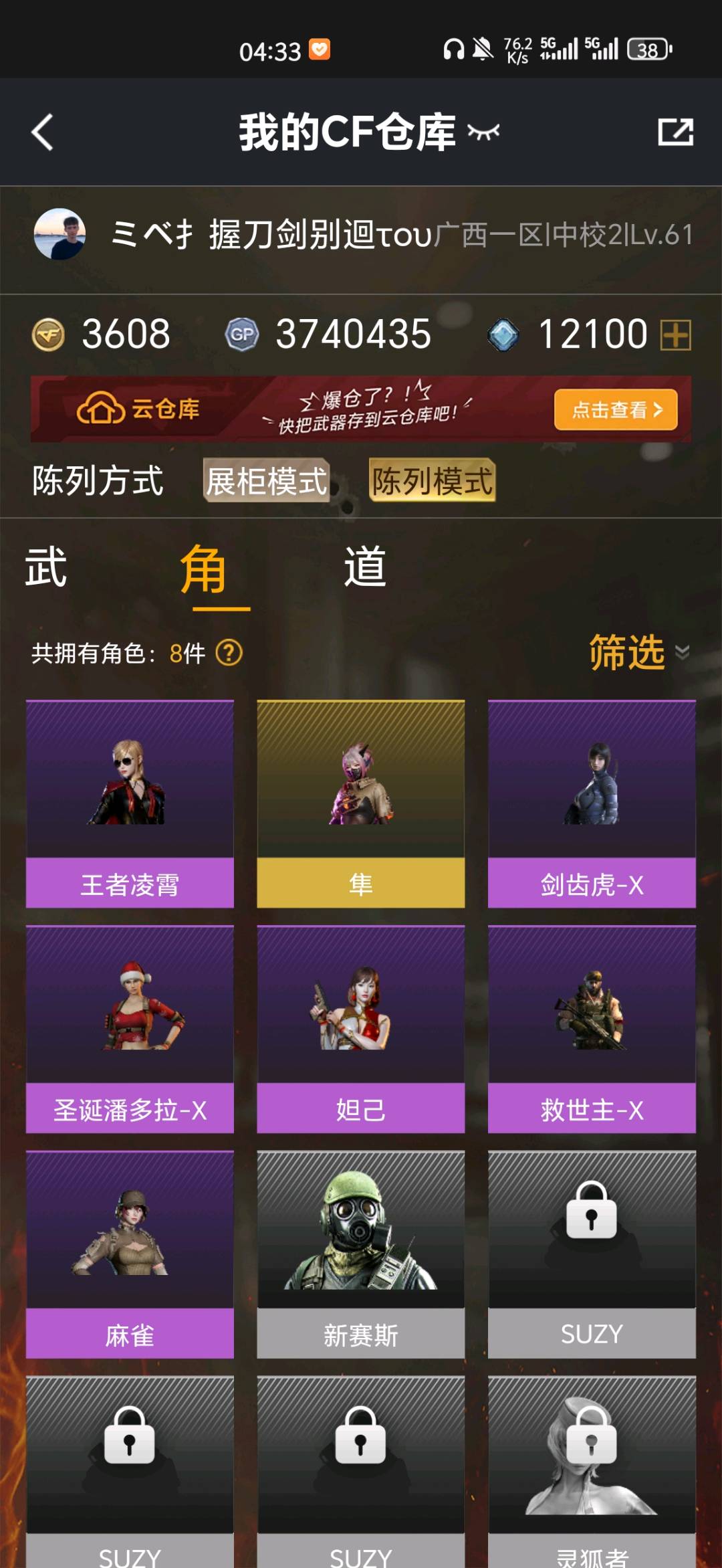Switch to the 道 tab
722x1568 pixels.
coord(364,567)
